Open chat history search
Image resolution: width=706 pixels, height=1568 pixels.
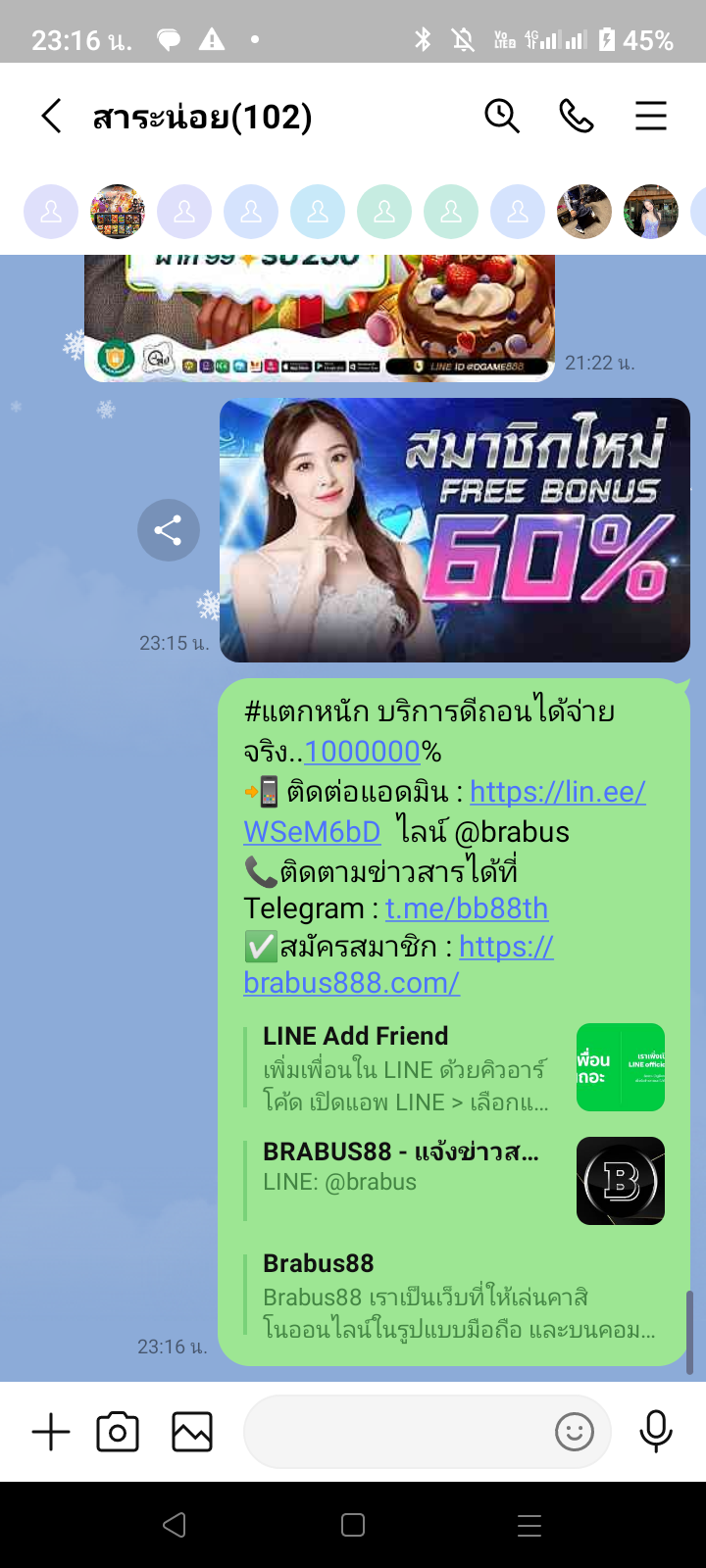point(502,117)
